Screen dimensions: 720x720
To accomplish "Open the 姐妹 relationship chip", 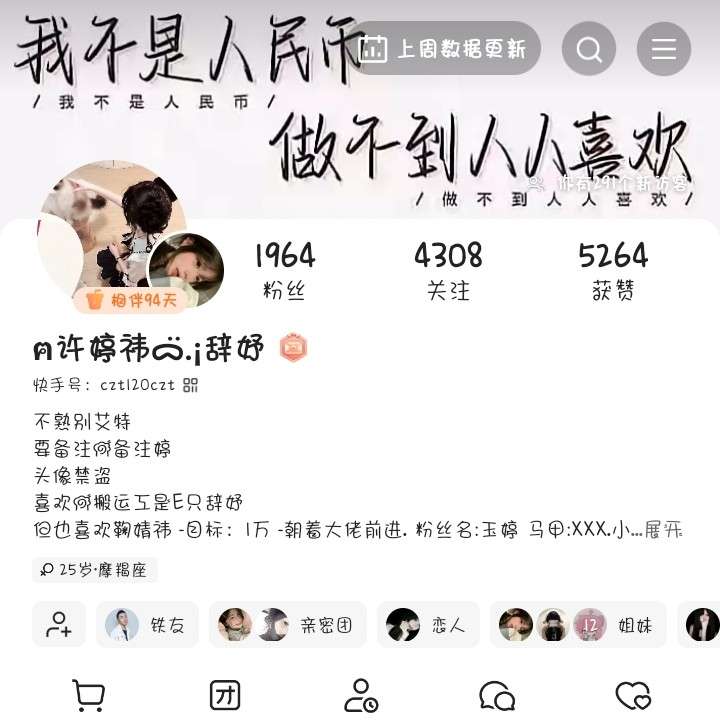I will coord(579,625).
